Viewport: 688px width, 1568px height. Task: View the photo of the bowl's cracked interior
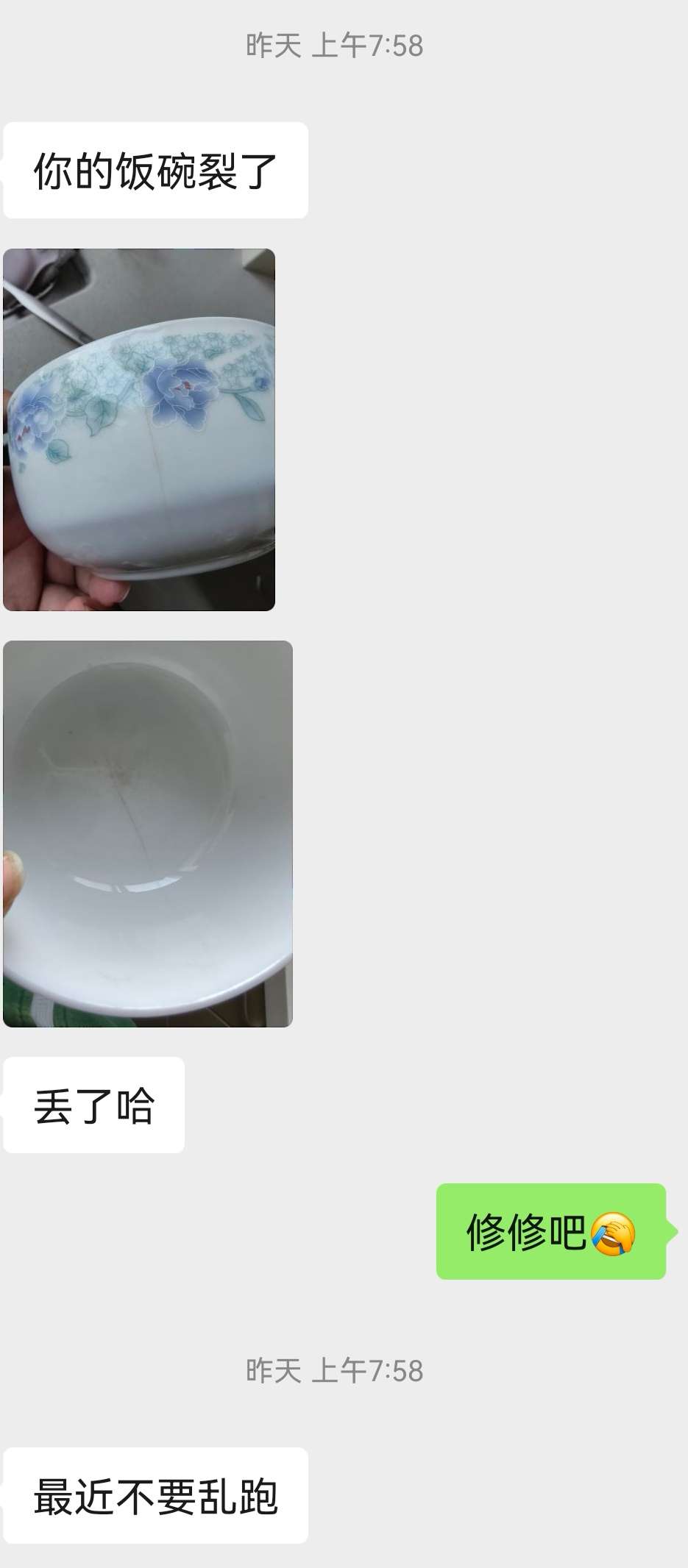[148, 833]
